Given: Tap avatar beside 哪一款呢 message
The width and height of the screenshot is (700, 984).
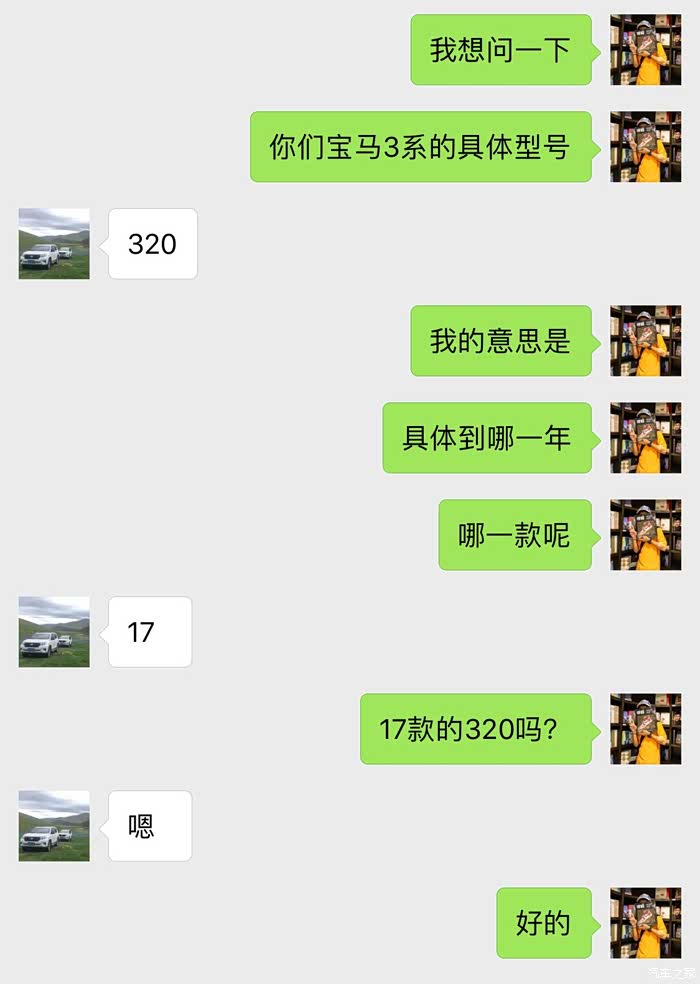Looking at the screenshot, I should click(x=645, y=535).
